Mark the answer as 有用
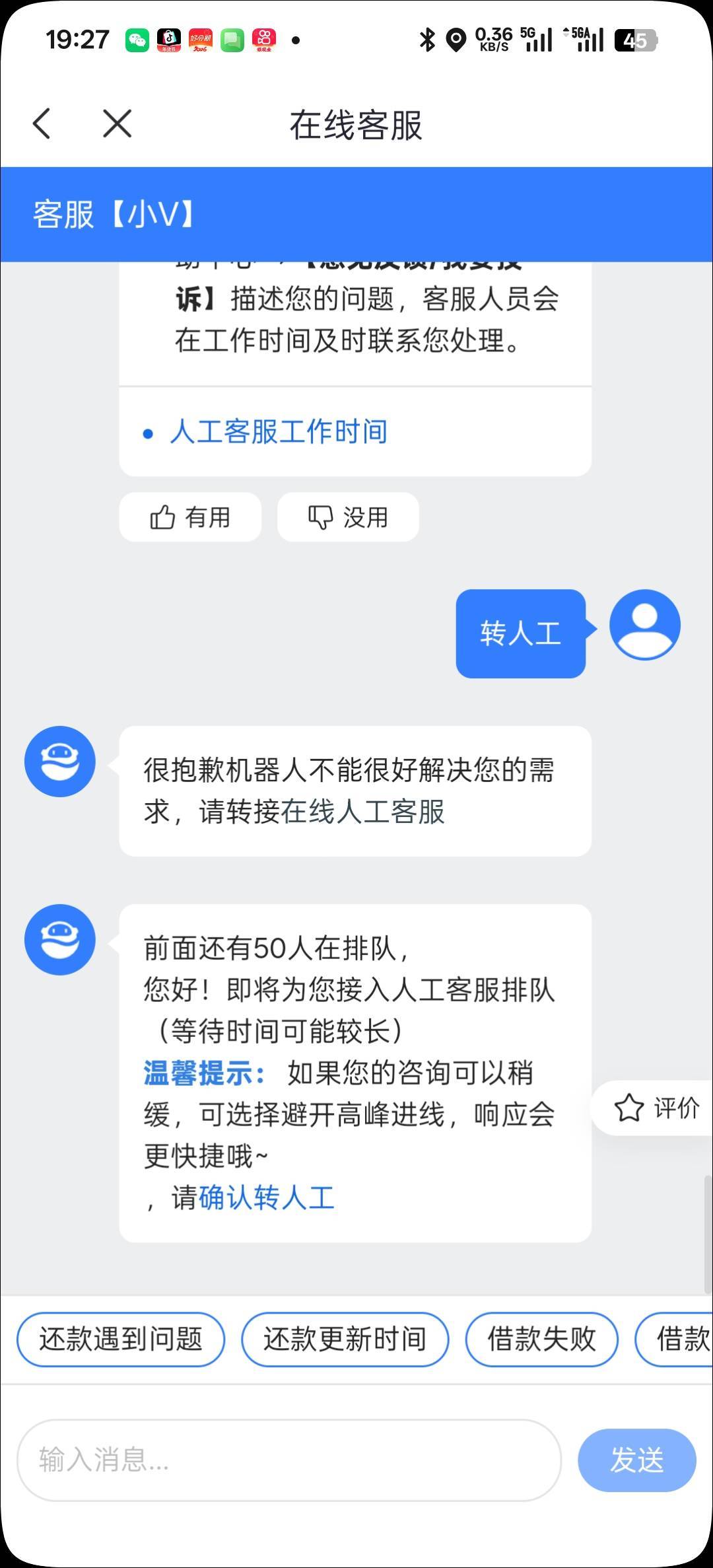 point(190,517)
